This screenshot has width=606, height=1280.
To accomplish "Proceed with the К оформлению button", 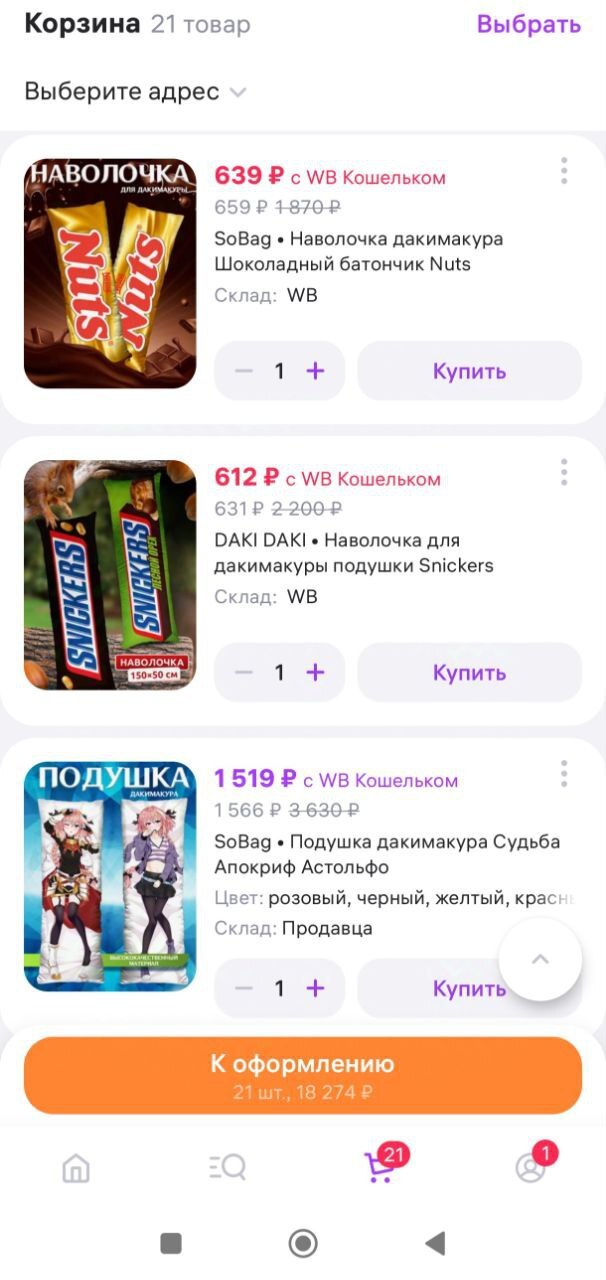I will pos(302,1075).
